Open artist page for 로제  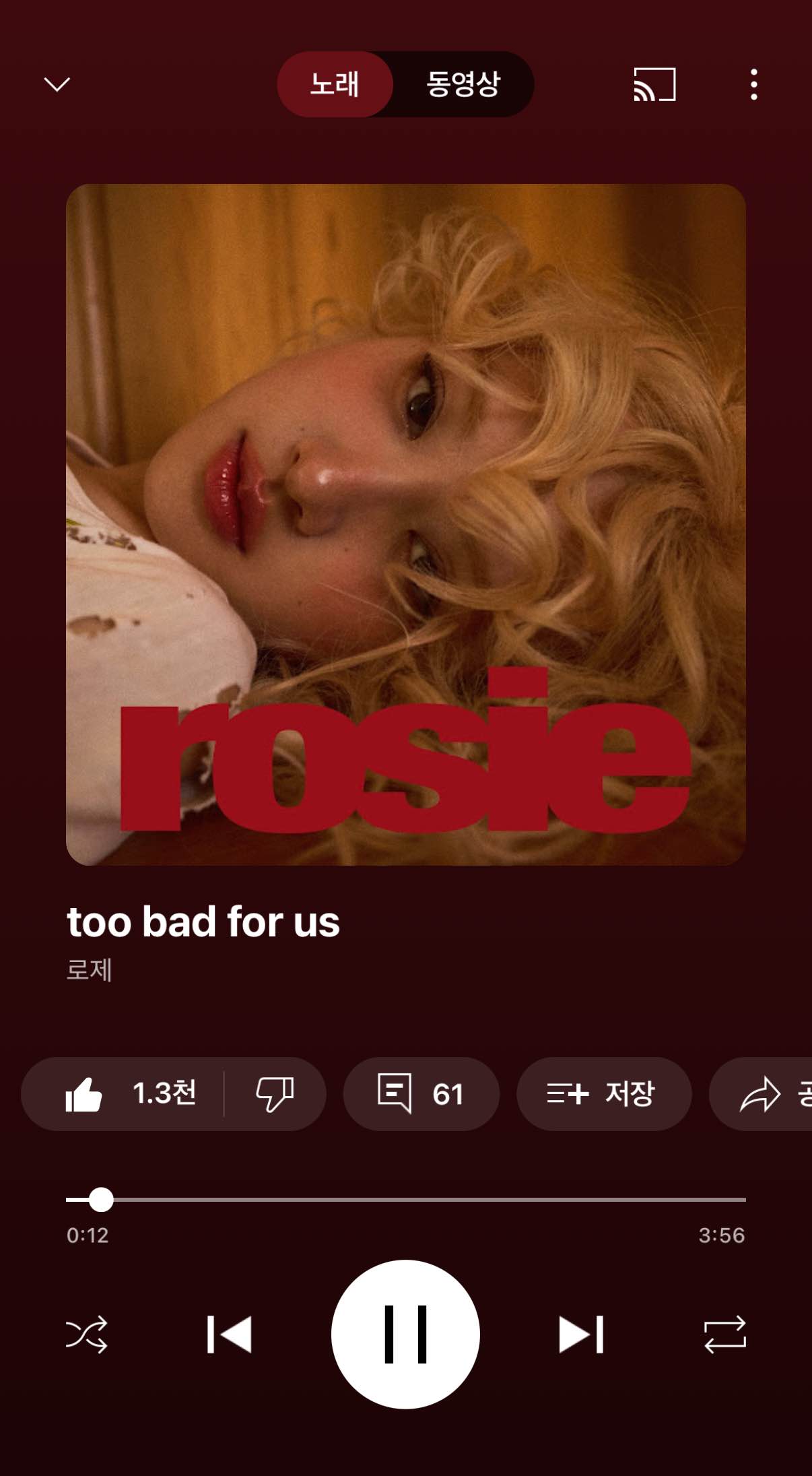89,970
